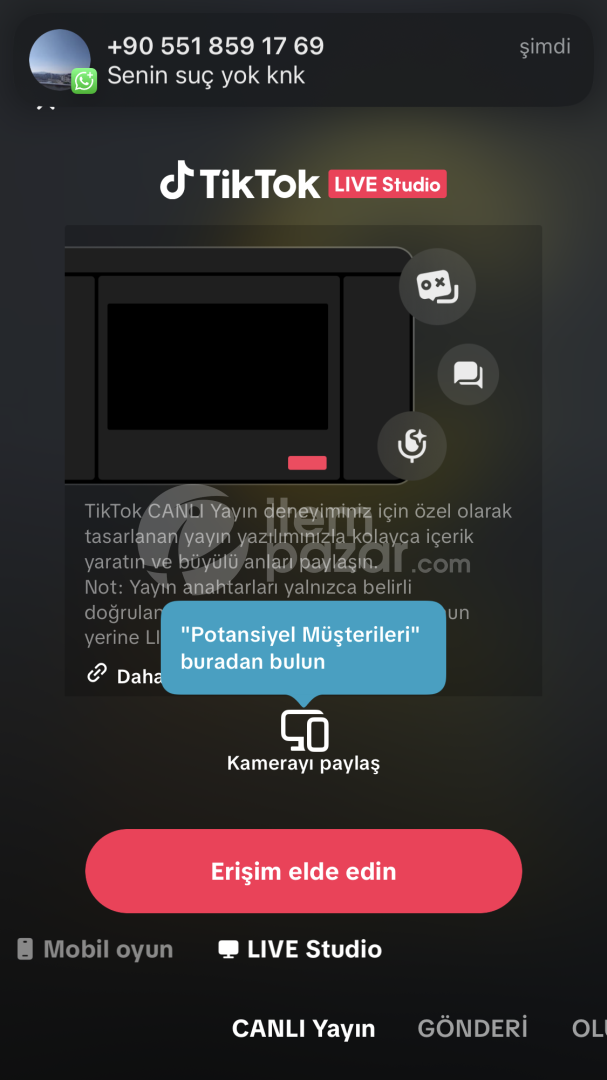Select the LIVE Studio mode
The height and width of the screenshot is (1080, 607).
pyautogui.click(x=300, y=949)
